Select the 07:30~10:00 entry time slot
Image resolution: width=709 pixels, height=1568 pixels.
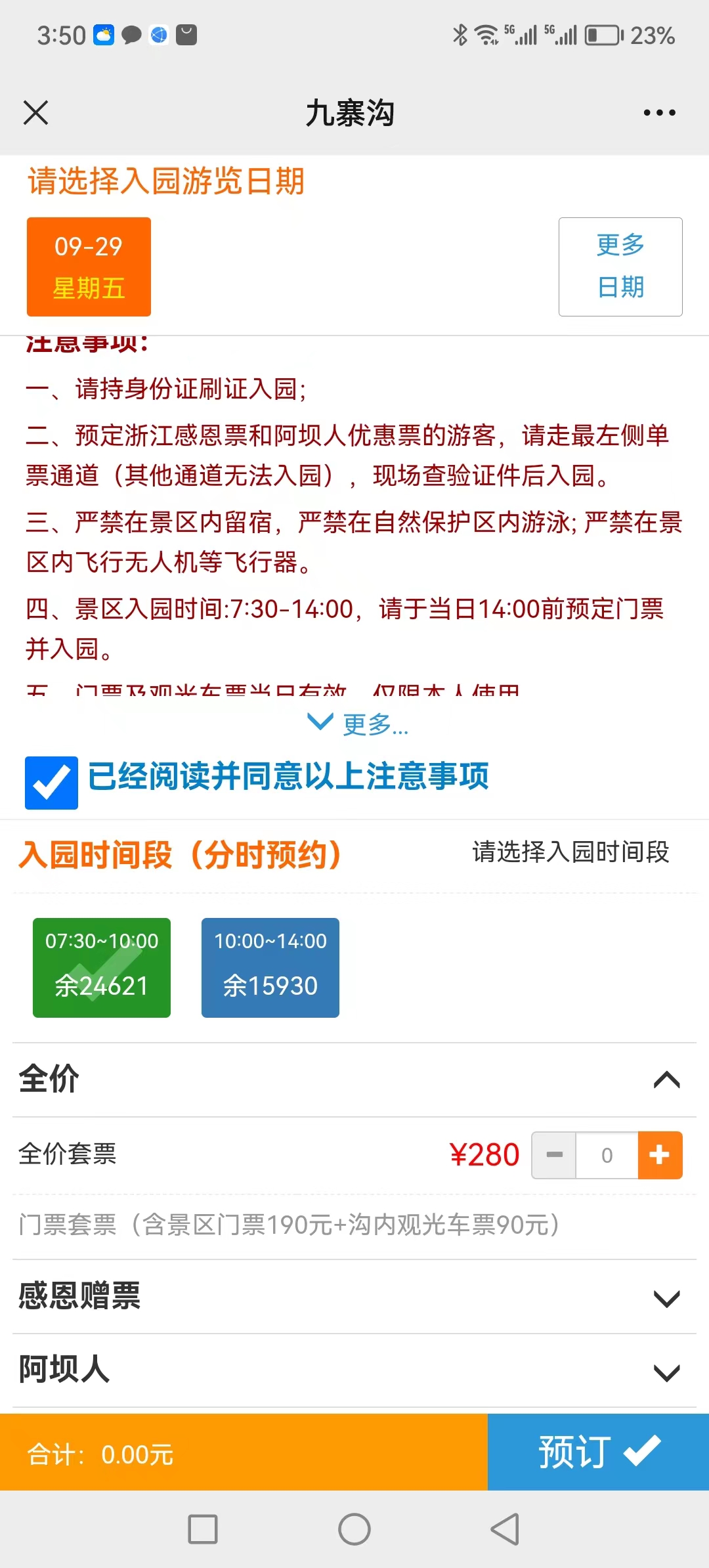[102, 968]
